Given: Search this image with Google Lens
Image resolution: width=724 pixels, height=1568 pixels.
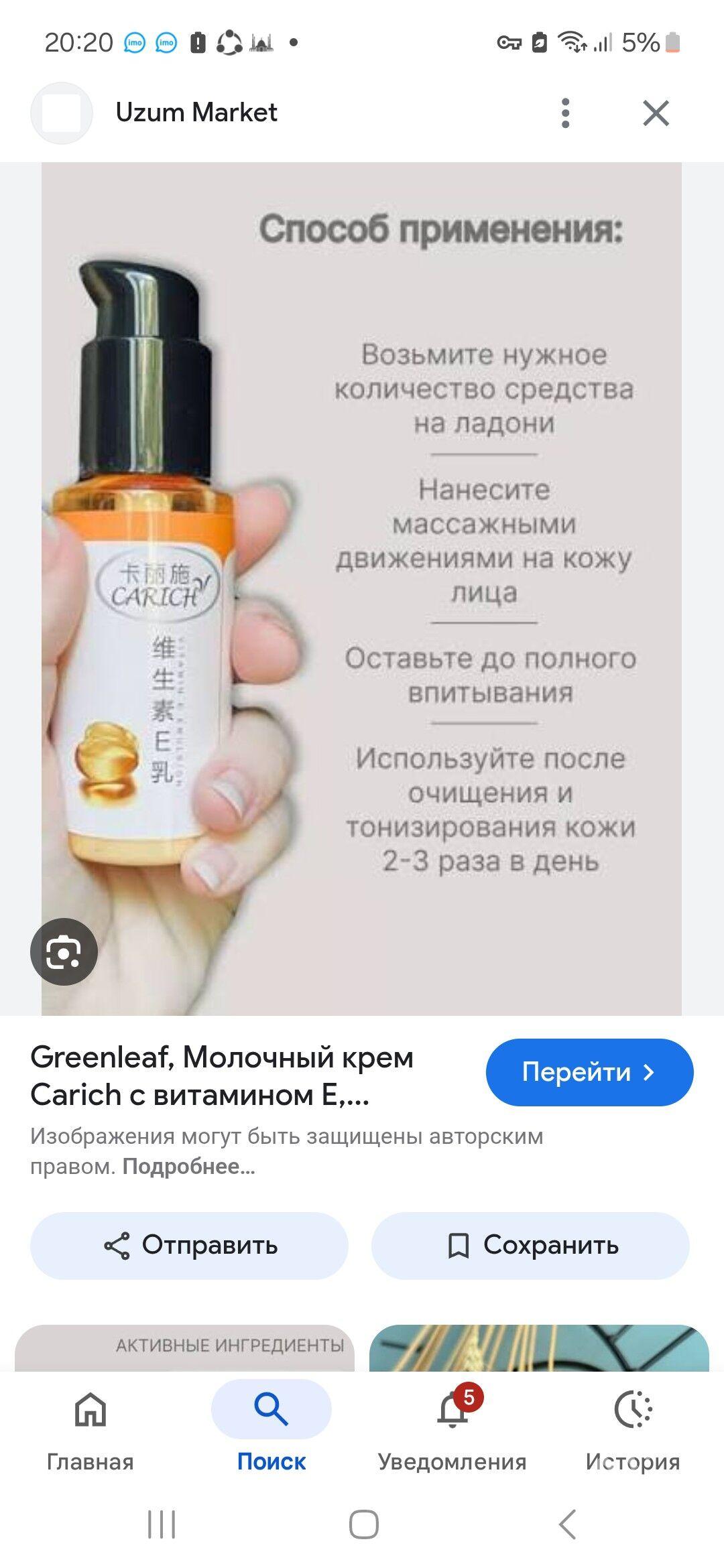Looking at the screenshot, I should (64, 951).
